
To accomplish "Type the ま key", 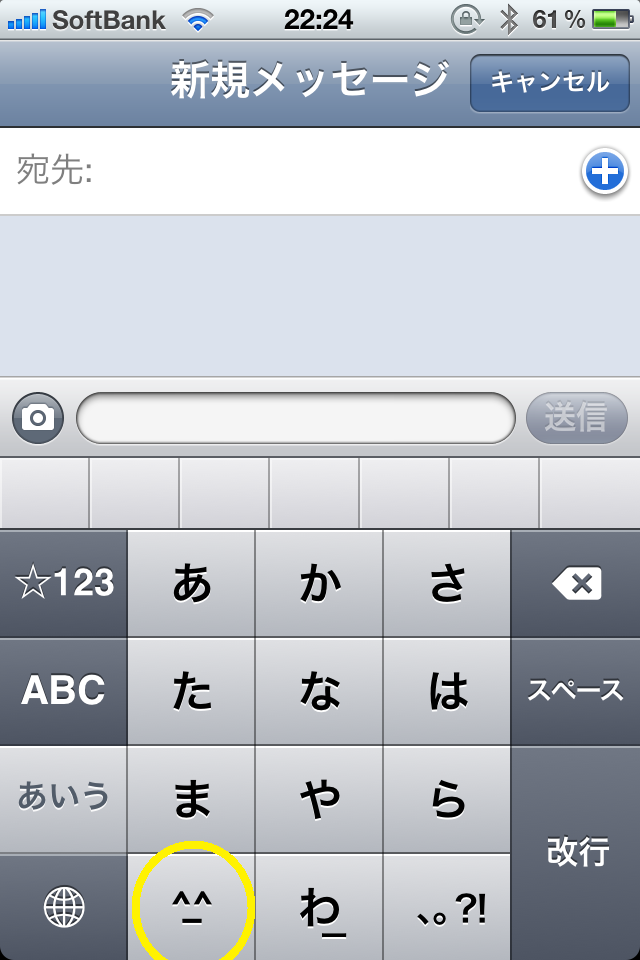I will click(192, 798).
